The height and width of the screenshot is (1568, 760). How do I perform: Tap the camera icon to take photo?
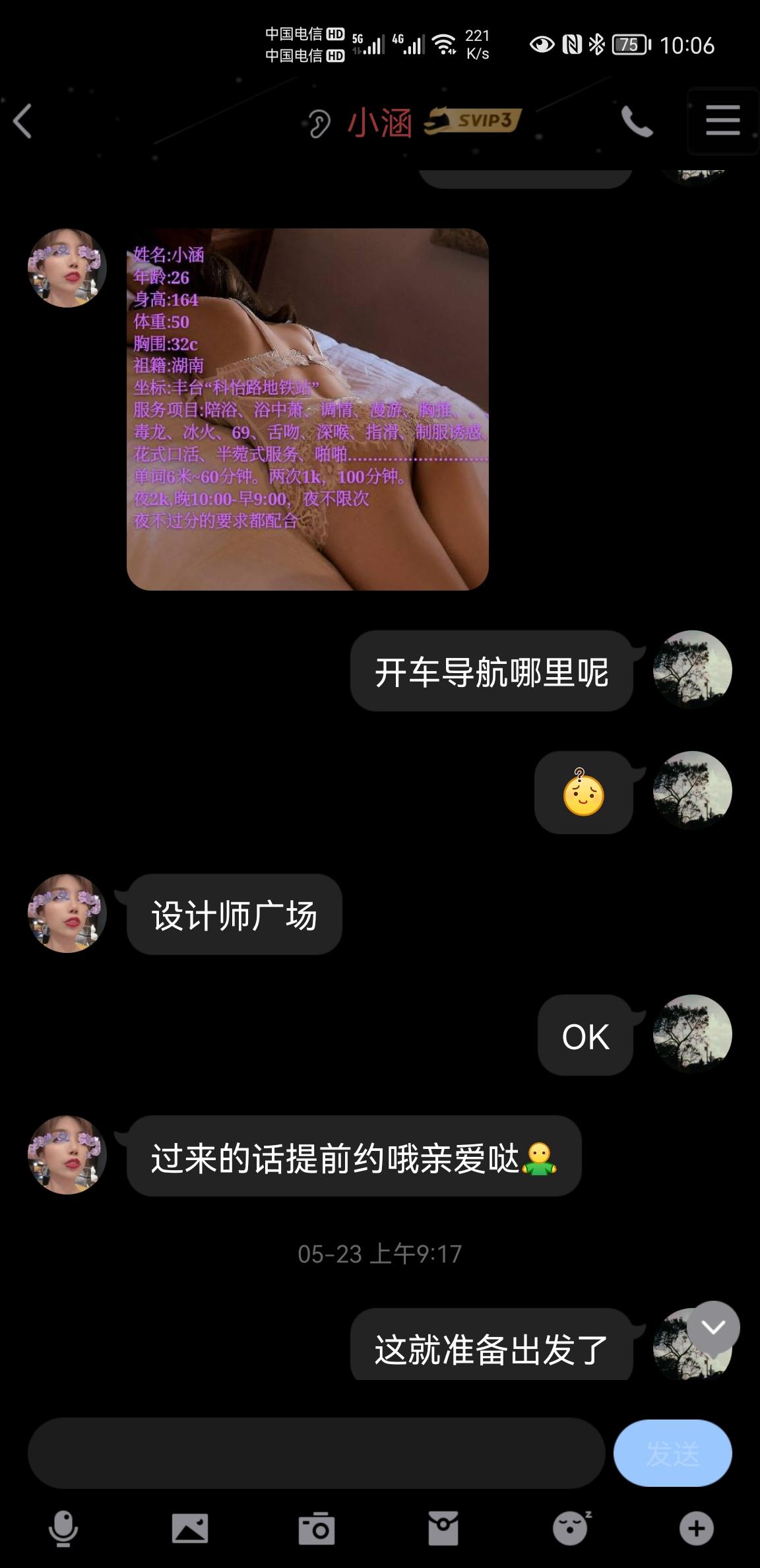(317, 1530)
